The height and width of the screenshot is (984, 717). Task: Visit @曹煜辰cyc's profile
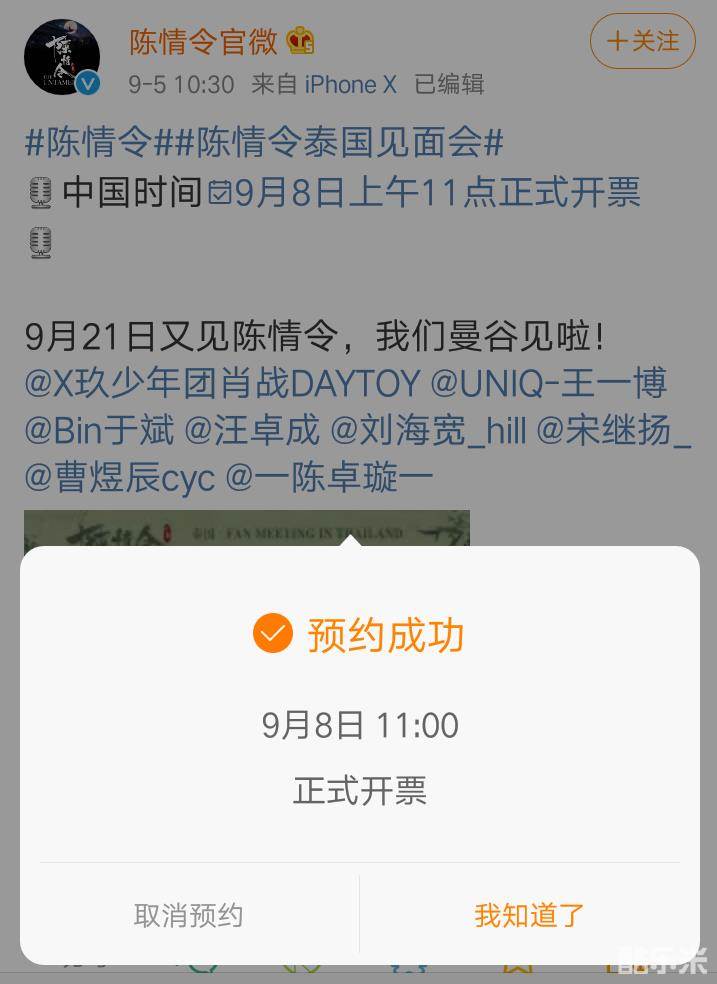[x=120, y=478]
